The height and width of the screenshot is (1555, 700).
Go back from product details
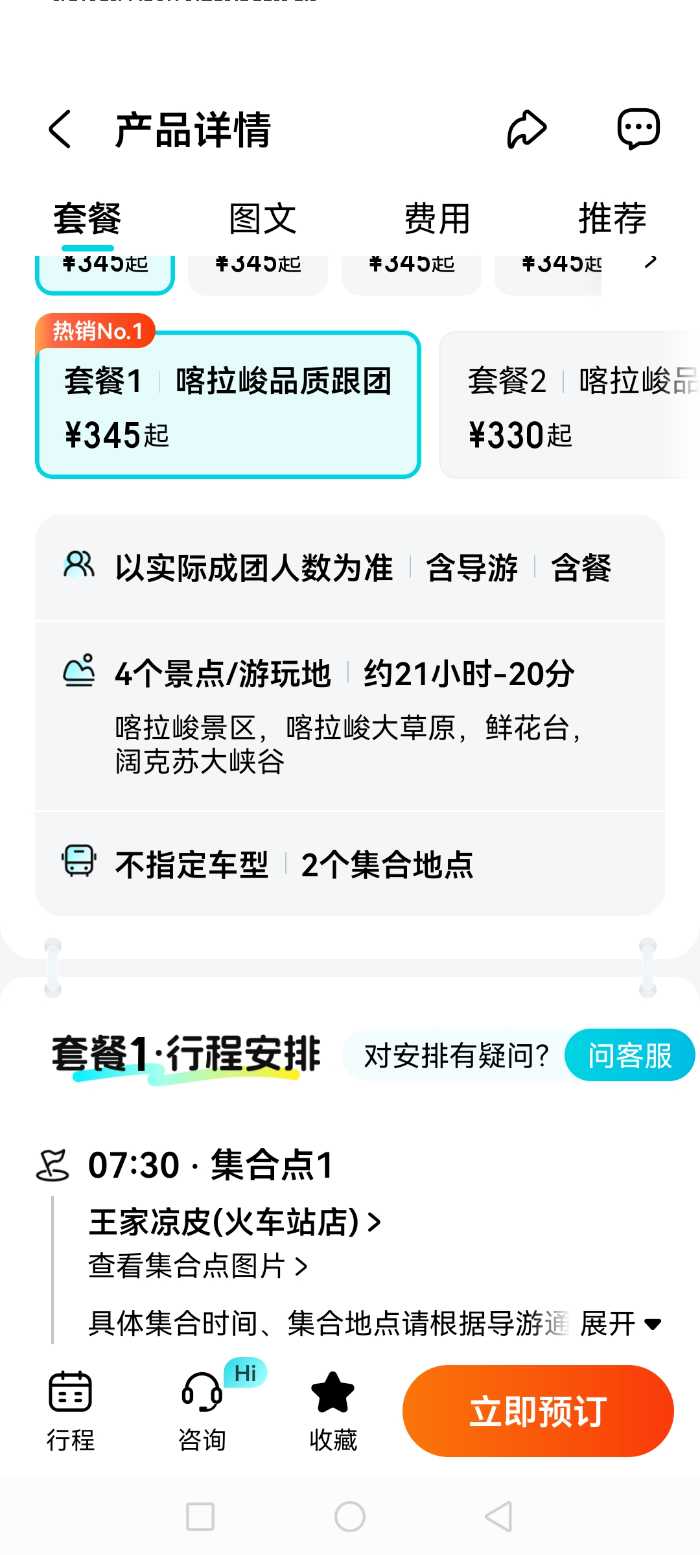point(60,130)
